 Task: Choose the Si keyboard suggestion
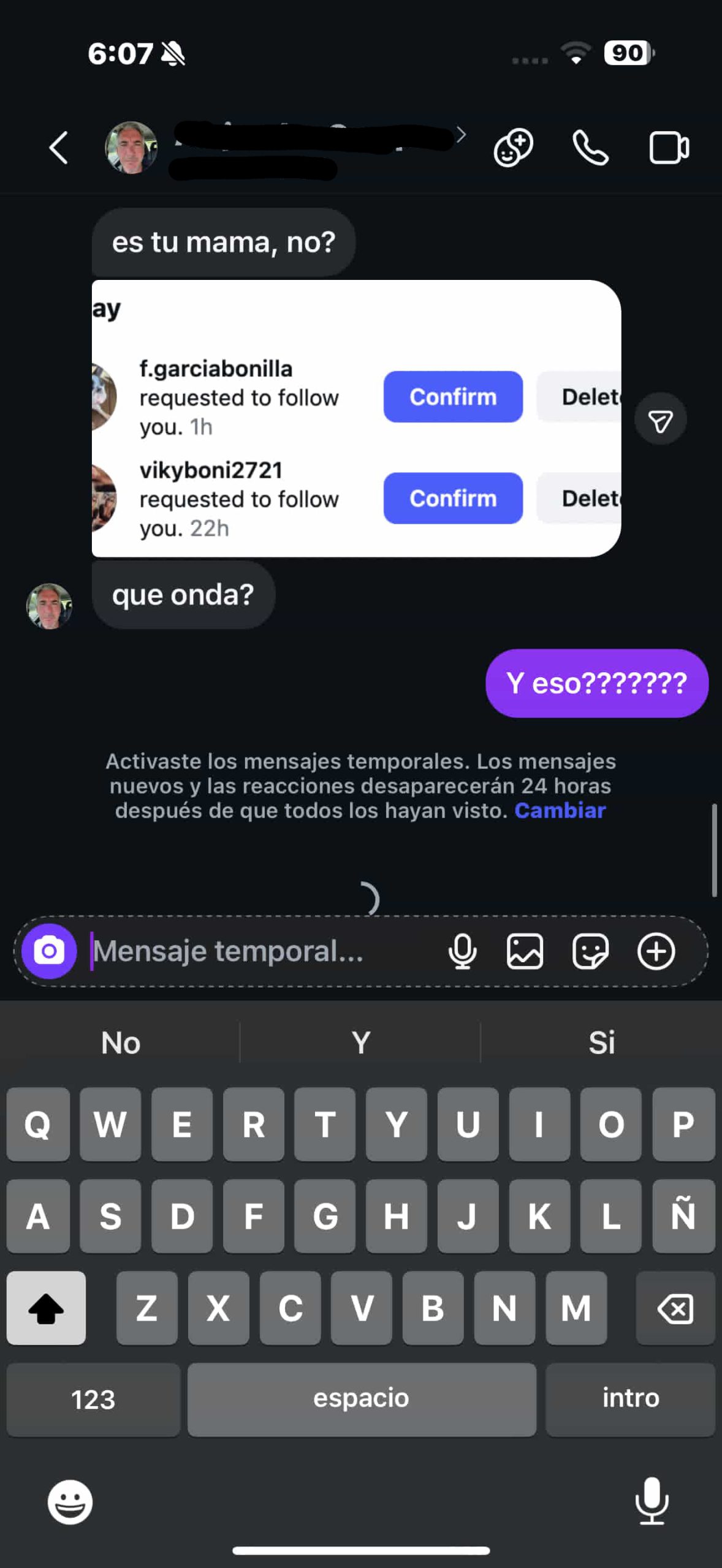coord(601,1042)
